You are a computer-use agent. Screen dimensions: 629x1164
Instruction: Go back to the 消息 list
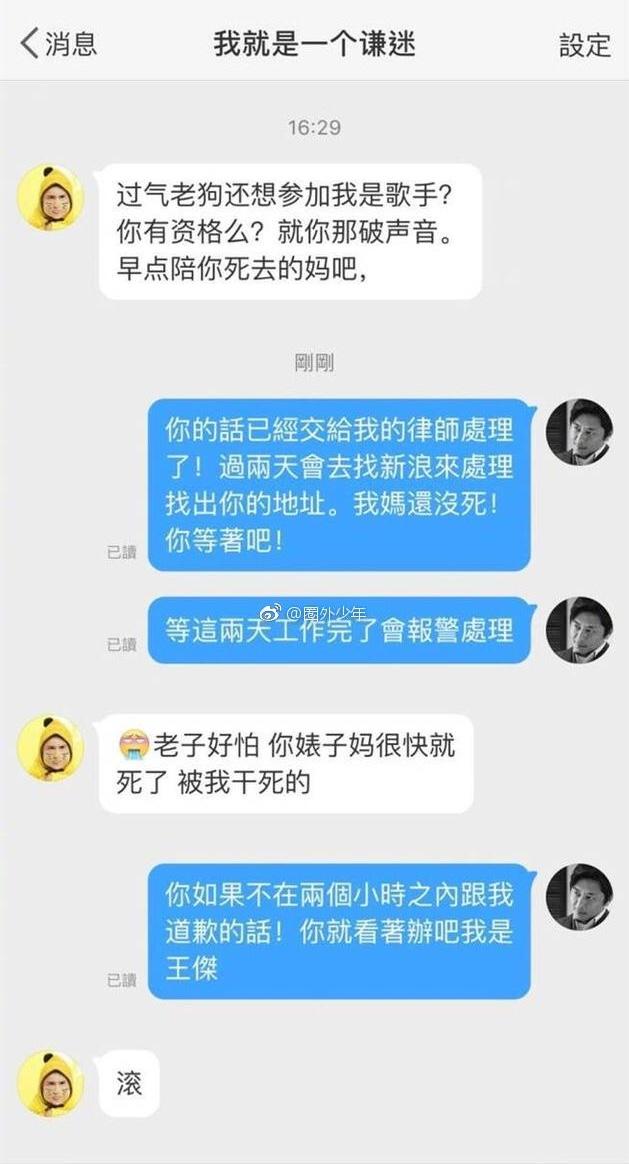point(58,44)
